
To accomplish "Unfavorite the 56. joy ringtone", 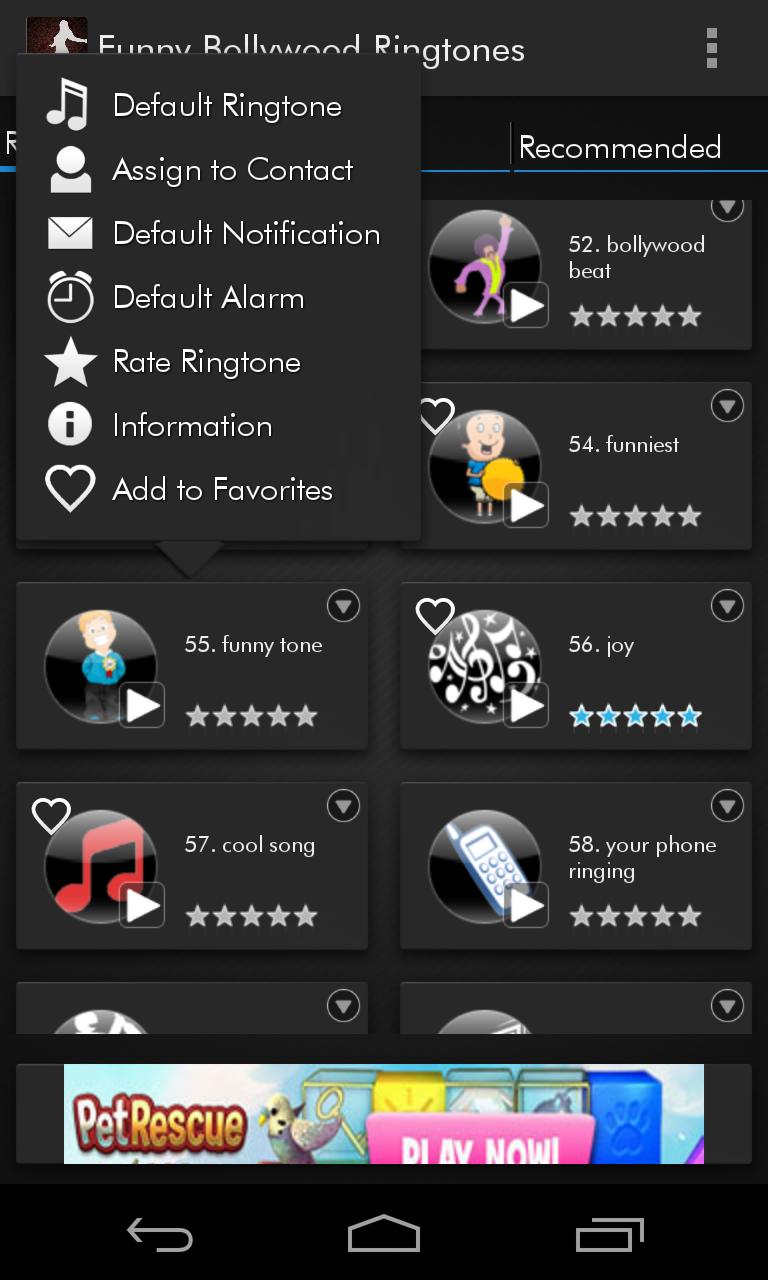I will (x=434, y=616).
